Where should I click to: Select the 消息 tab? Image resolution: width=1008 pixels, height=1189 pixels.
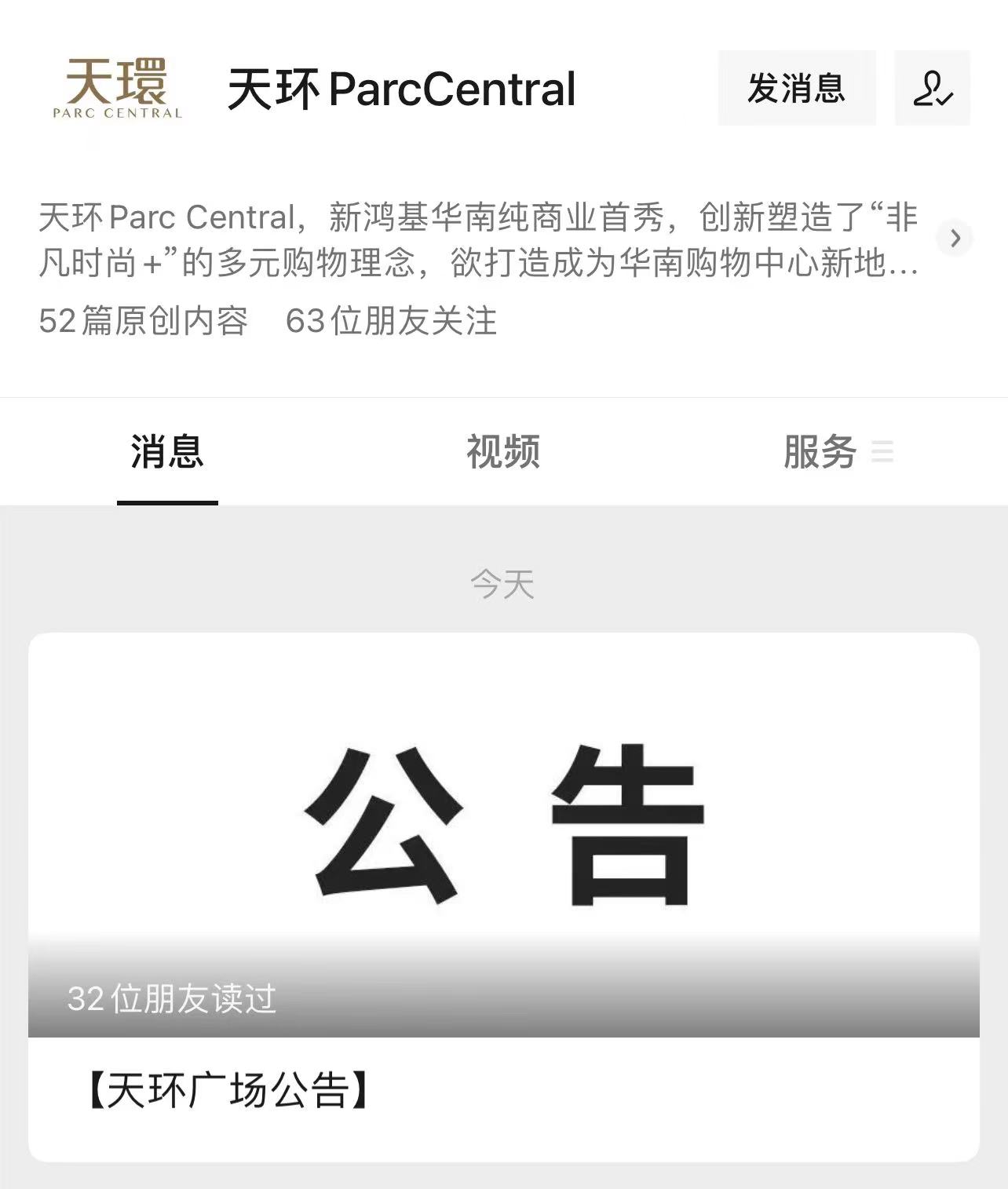167,452
